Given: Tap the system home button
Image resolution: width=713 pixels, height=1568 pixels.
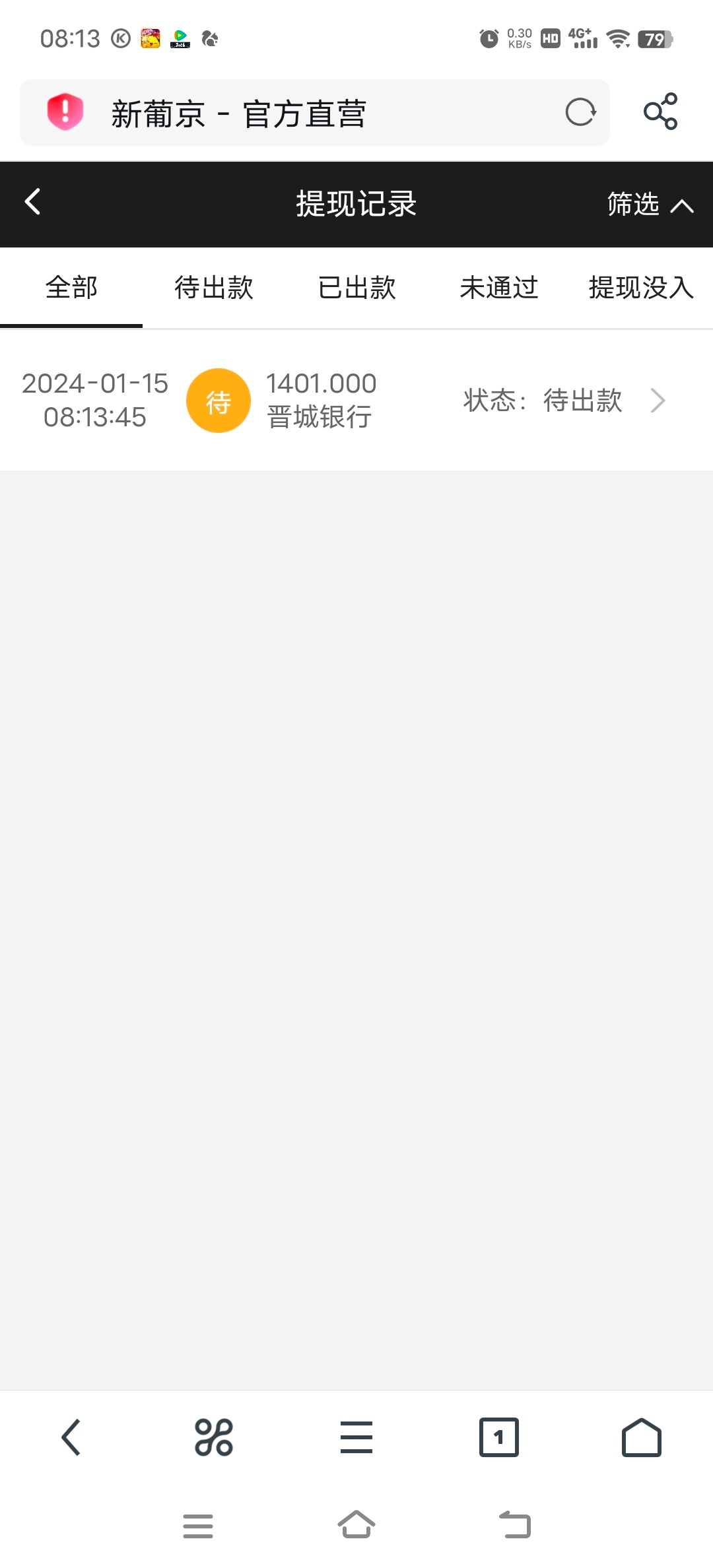Looking at the screenshot, I should pos(356,1525).
